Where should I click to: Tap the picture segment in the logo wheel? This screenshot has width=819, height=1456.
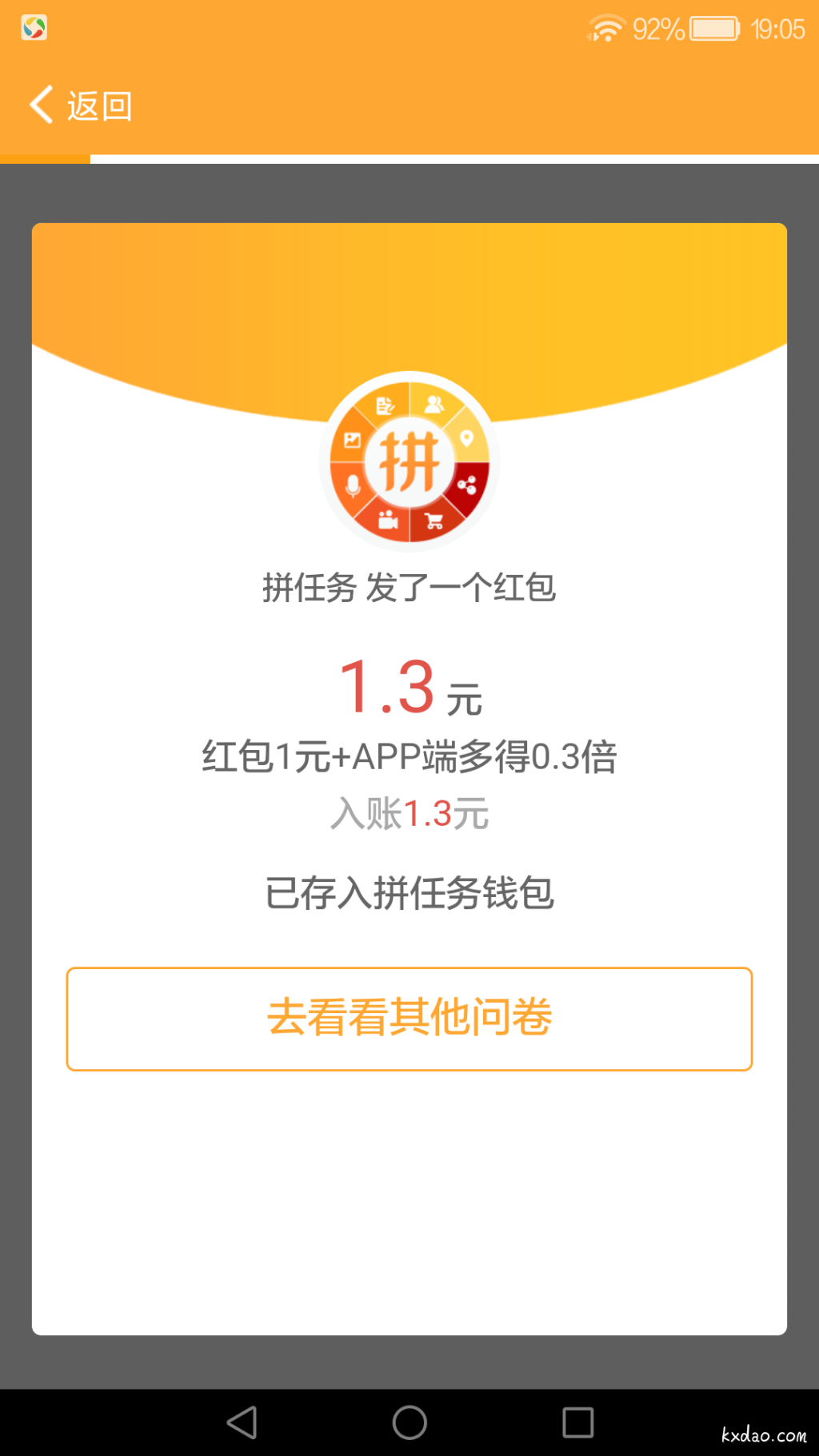[352, 439]
